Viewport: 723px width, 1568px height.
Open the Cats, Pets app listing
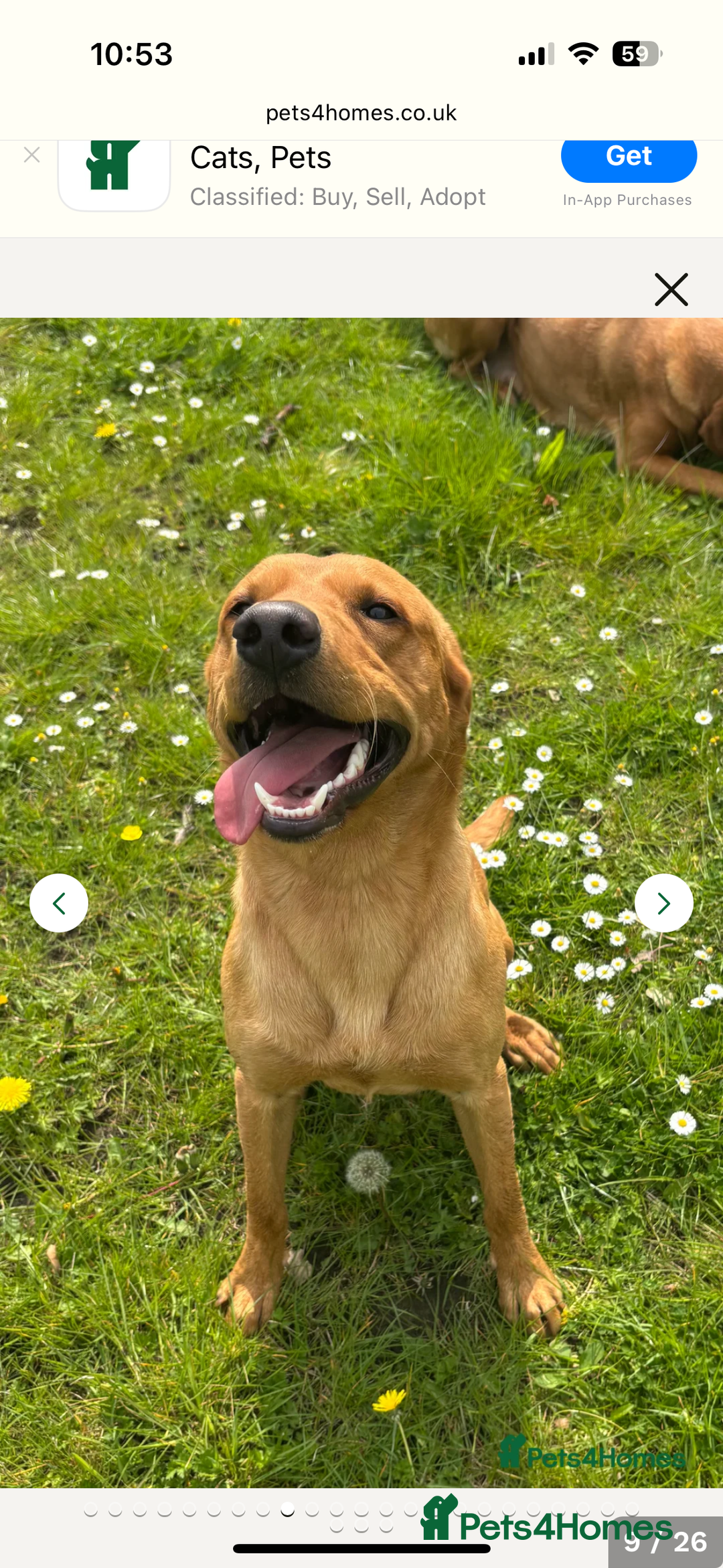pyautogui.click(x=260, y=157)
